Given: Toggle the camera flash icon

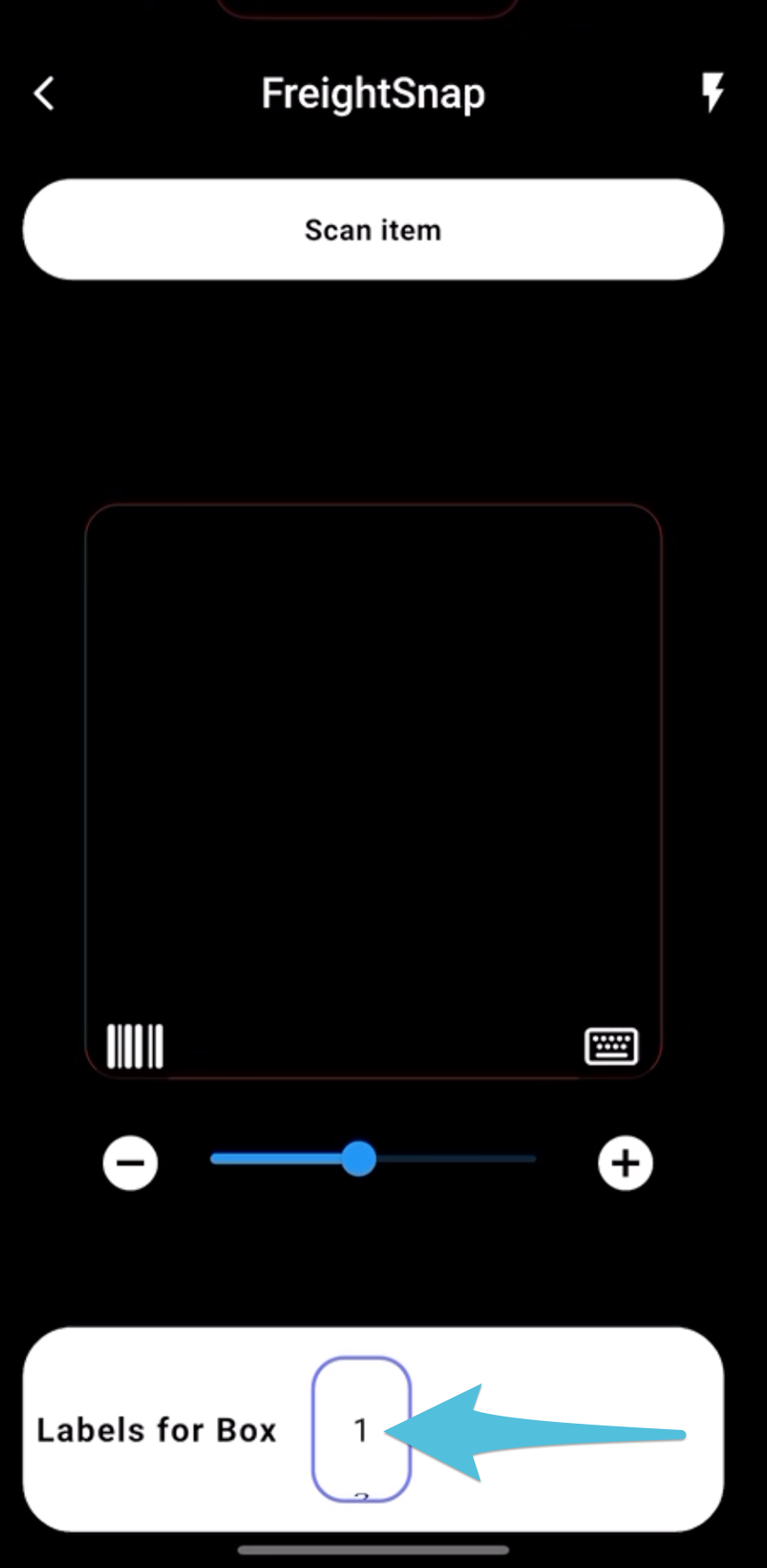Looking at the screenshot, I should coord(712,92).
